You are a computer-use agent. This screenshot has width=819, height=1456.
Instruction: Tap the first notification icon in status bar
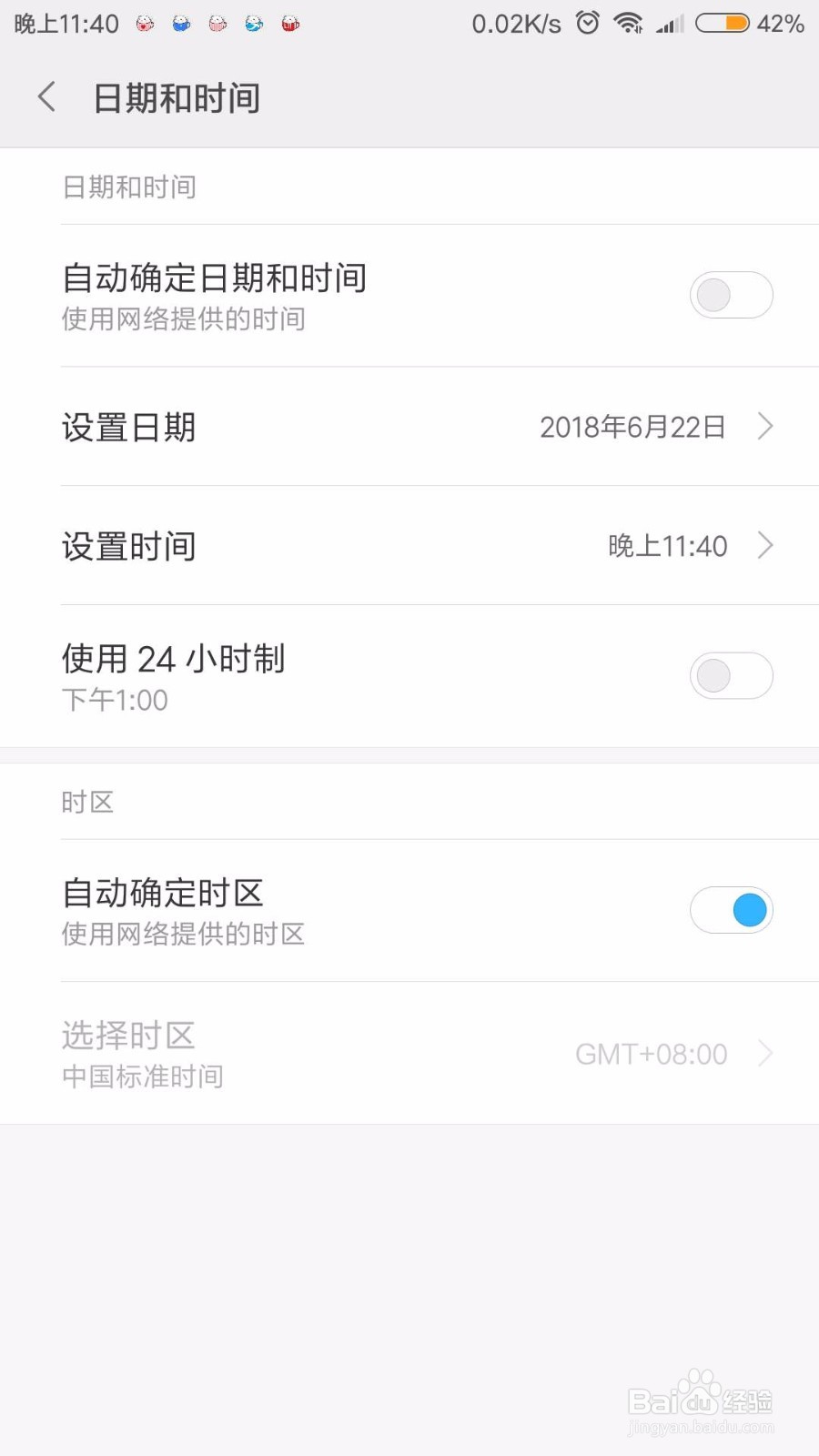coord(143,23)
